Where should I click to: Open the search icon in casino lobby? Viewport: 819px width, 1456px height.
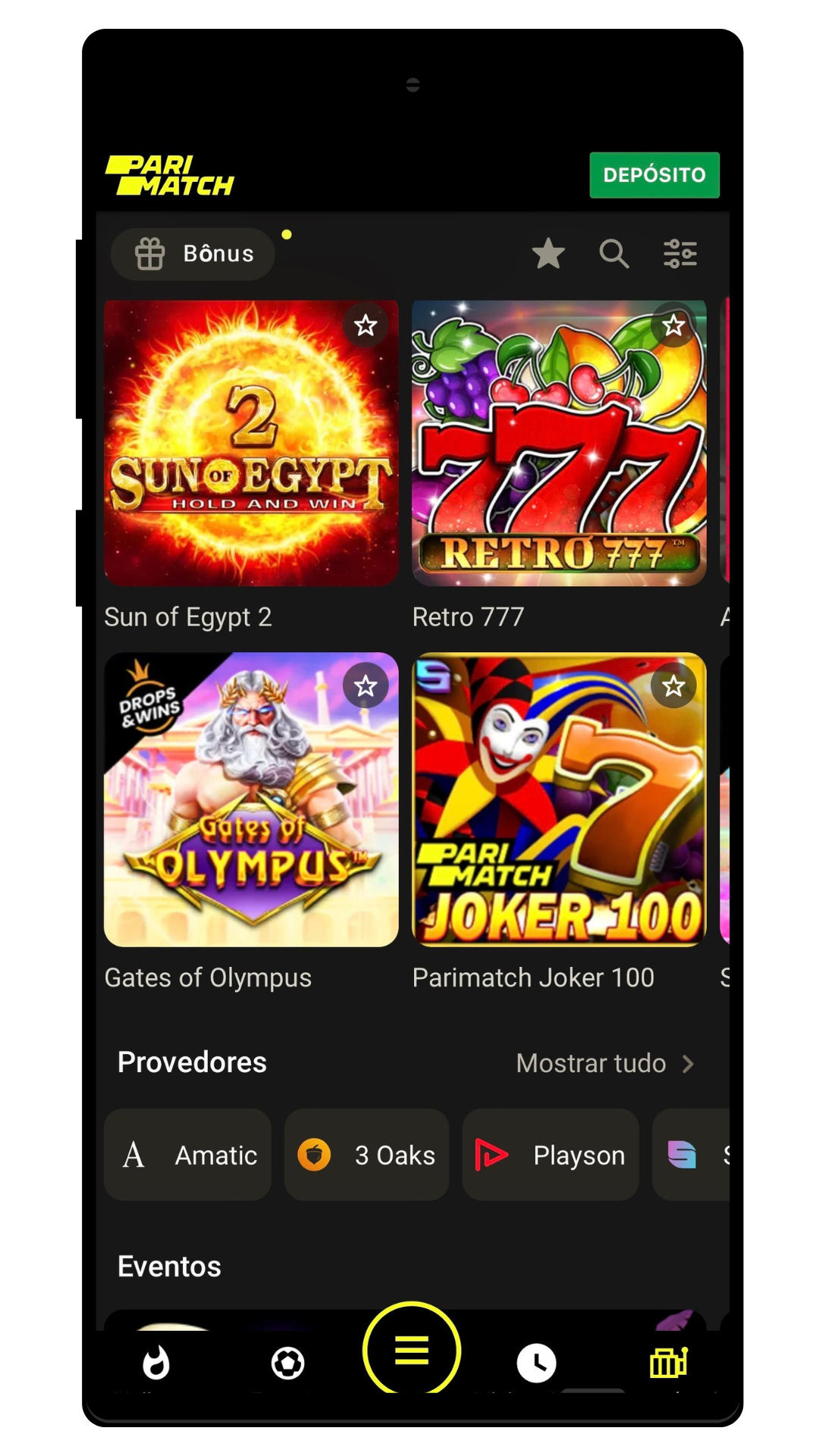[x=614, y=254]
